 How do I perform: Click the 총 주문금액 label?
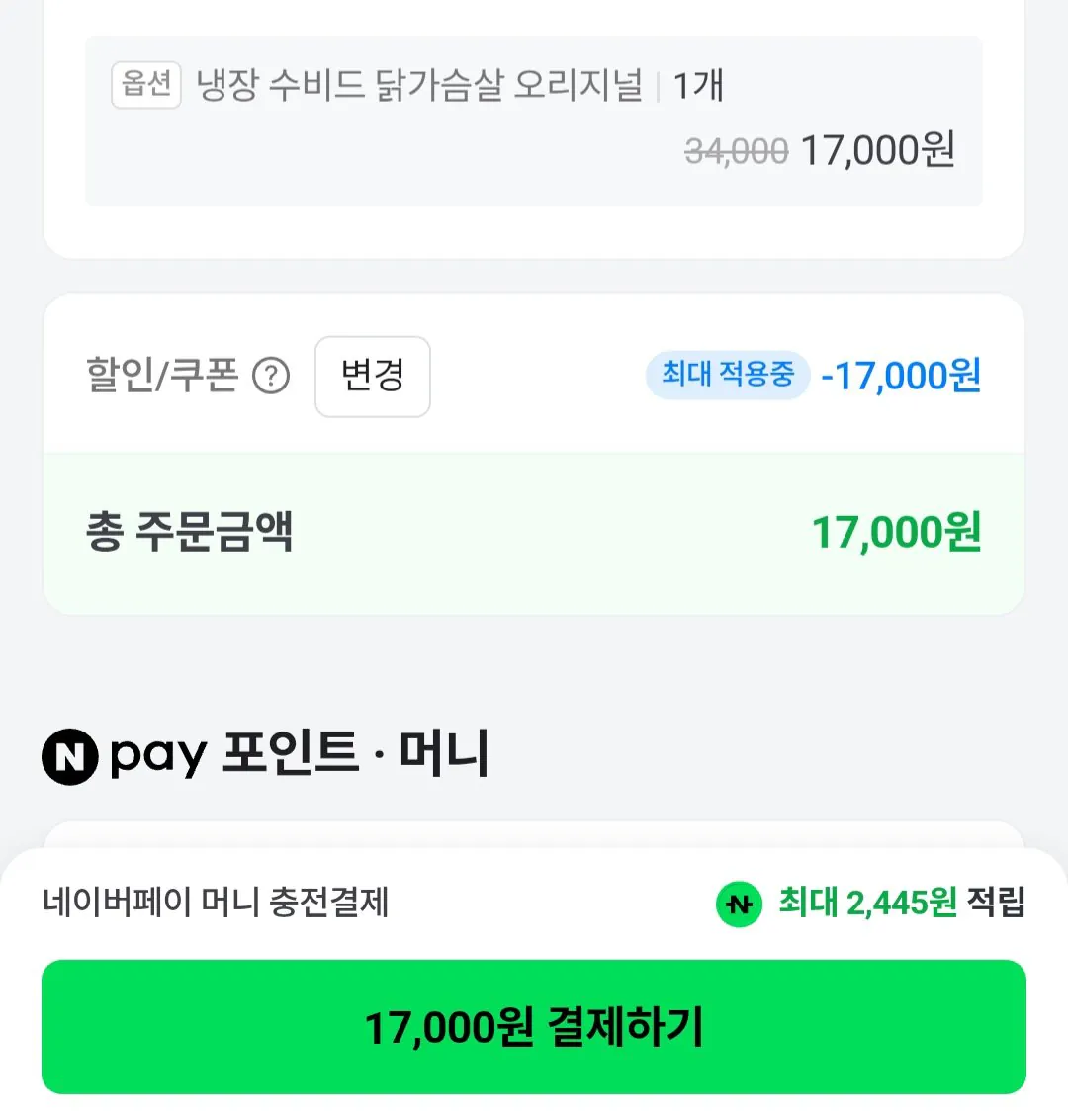click(x=188, y=532)
